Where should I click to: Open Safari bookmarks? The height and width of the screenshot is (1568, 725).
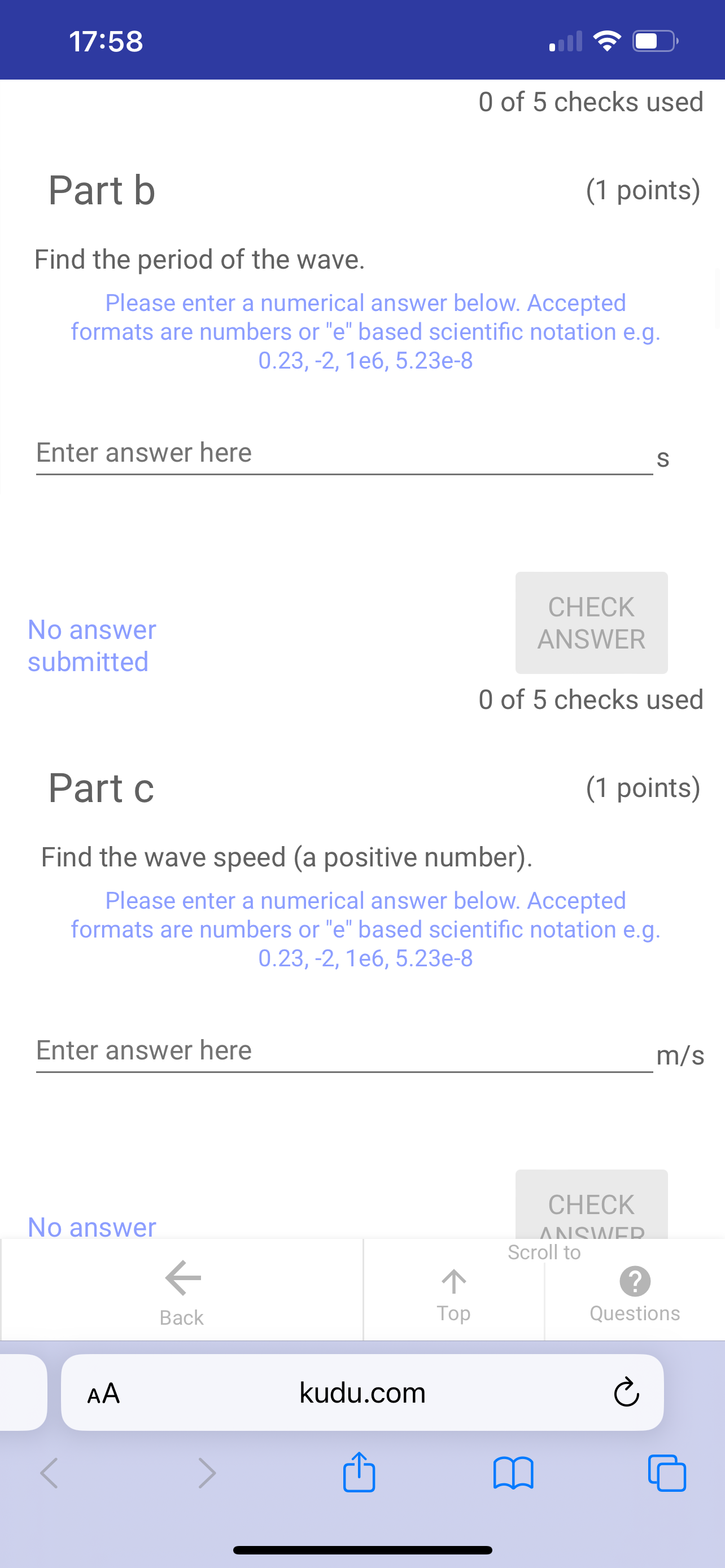[513, 1473]
